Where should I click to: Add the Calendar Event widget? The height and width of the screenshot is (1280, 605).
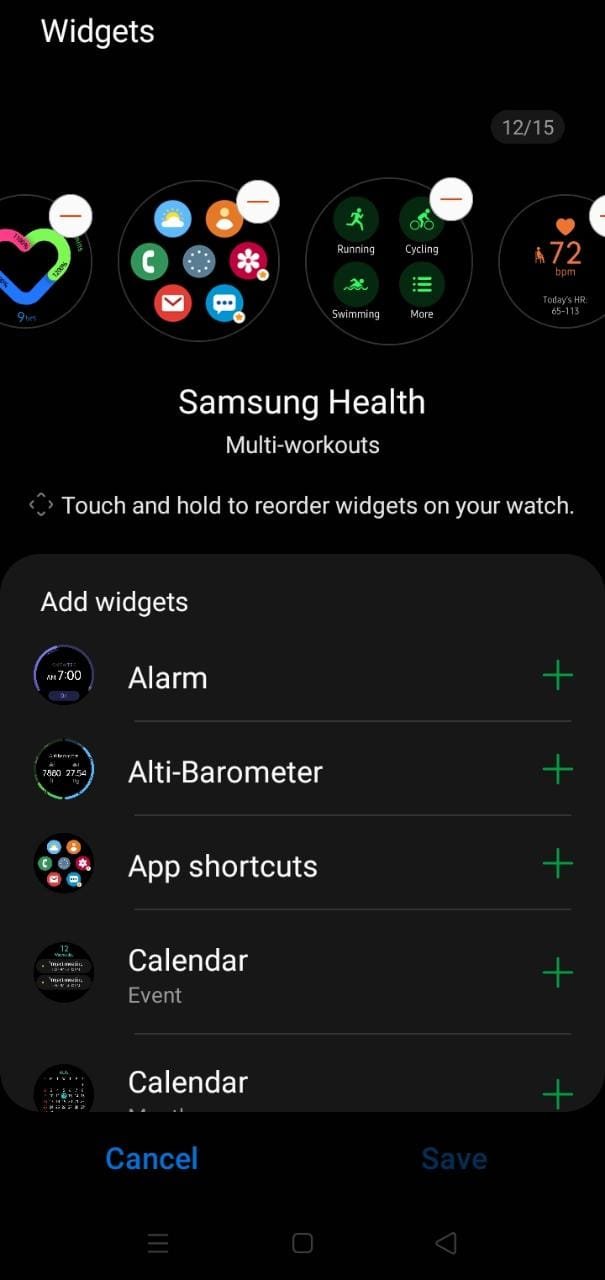pyautogui.click(x=557, y=972)
